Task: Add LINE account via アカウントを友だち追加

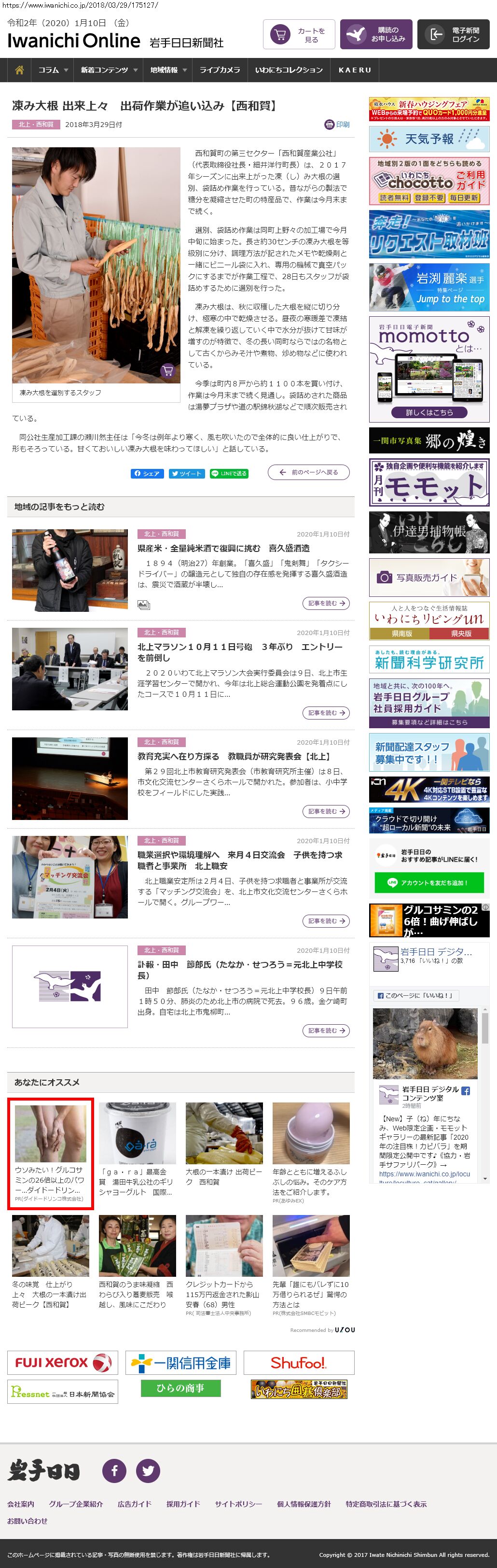Action: point(429,883)
